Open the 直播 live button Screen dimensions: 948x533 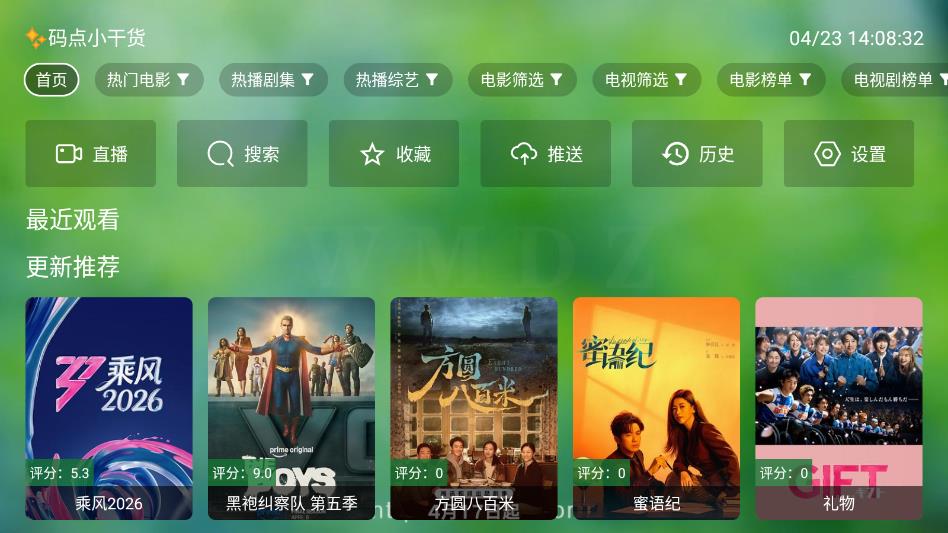click(91, 154)
